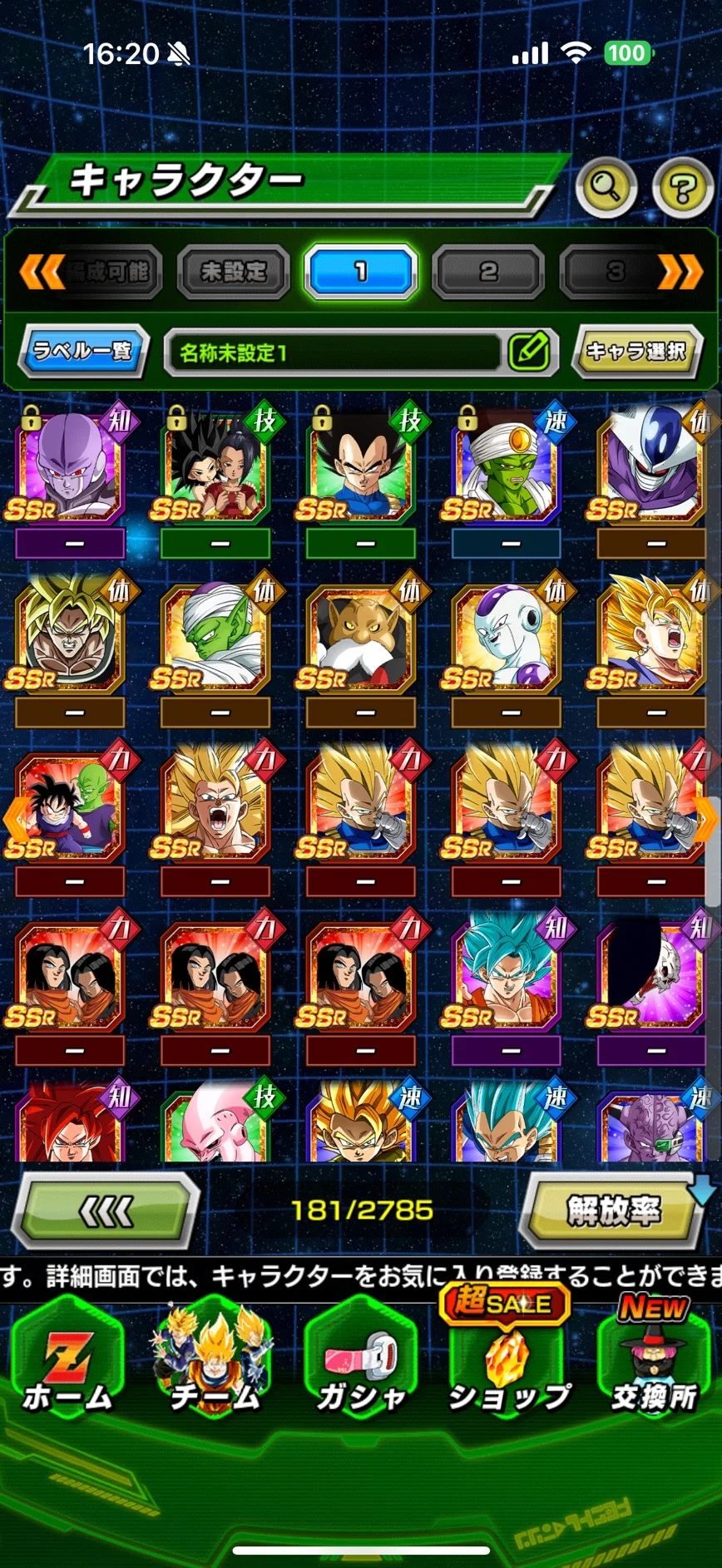Viewport: 722px width, 1568px height.
Task: Open the ラベル一覧 label list
Action: point(82,352)
